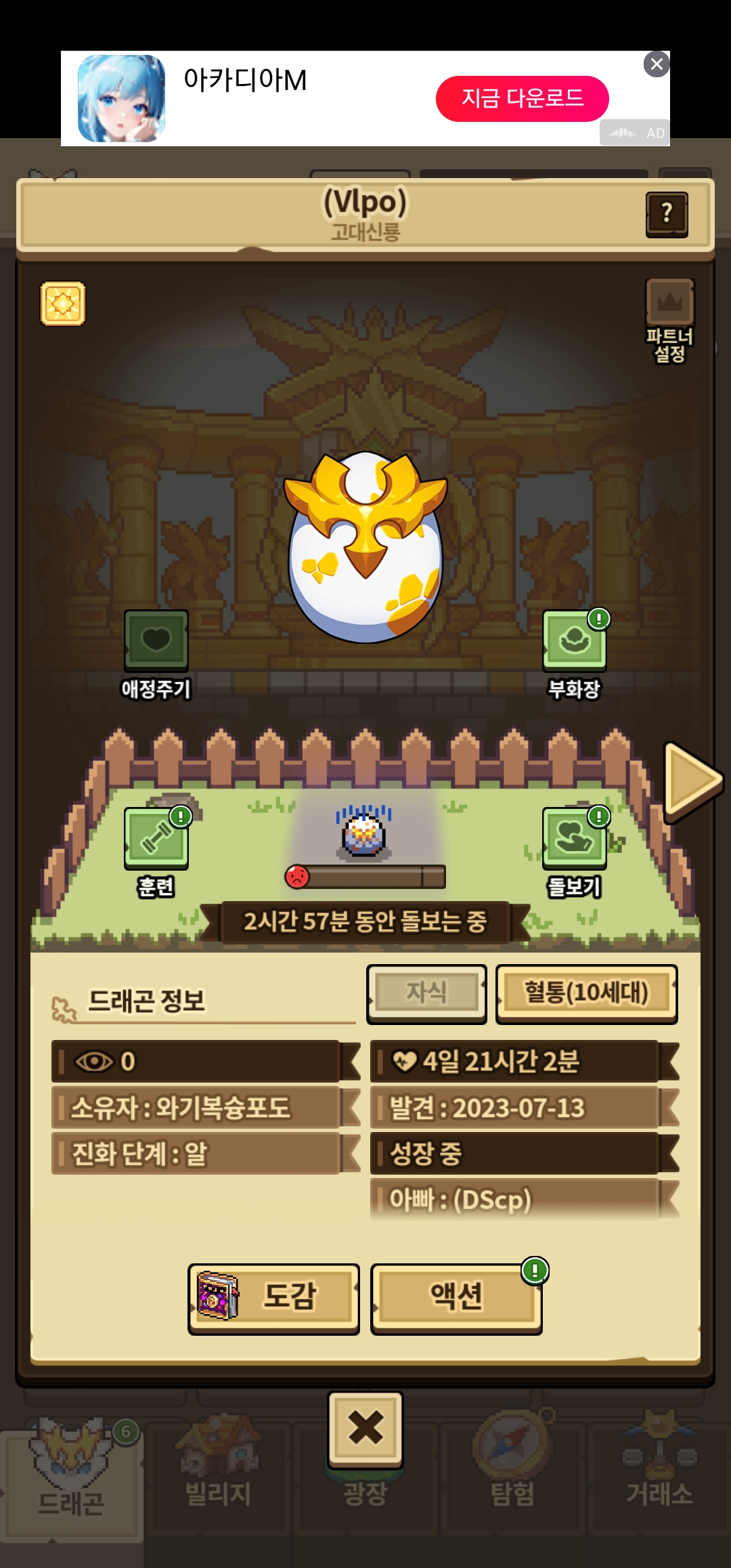Viewport: 731px width, 1568px height.
Task: Open the question mark help button
Action: click(667, 214)
